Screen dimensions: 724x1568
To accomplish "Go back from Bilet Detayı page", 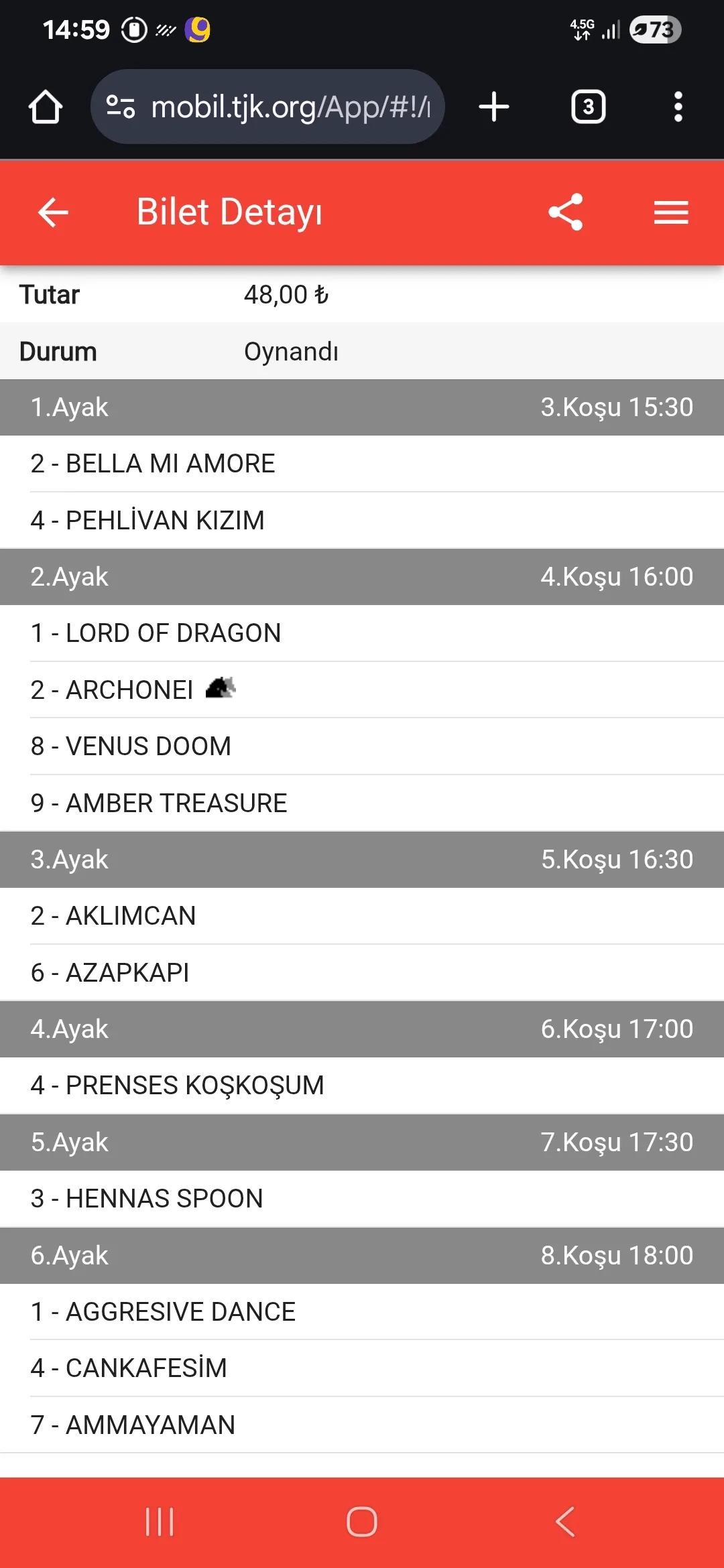I will [x=53, y=213].
